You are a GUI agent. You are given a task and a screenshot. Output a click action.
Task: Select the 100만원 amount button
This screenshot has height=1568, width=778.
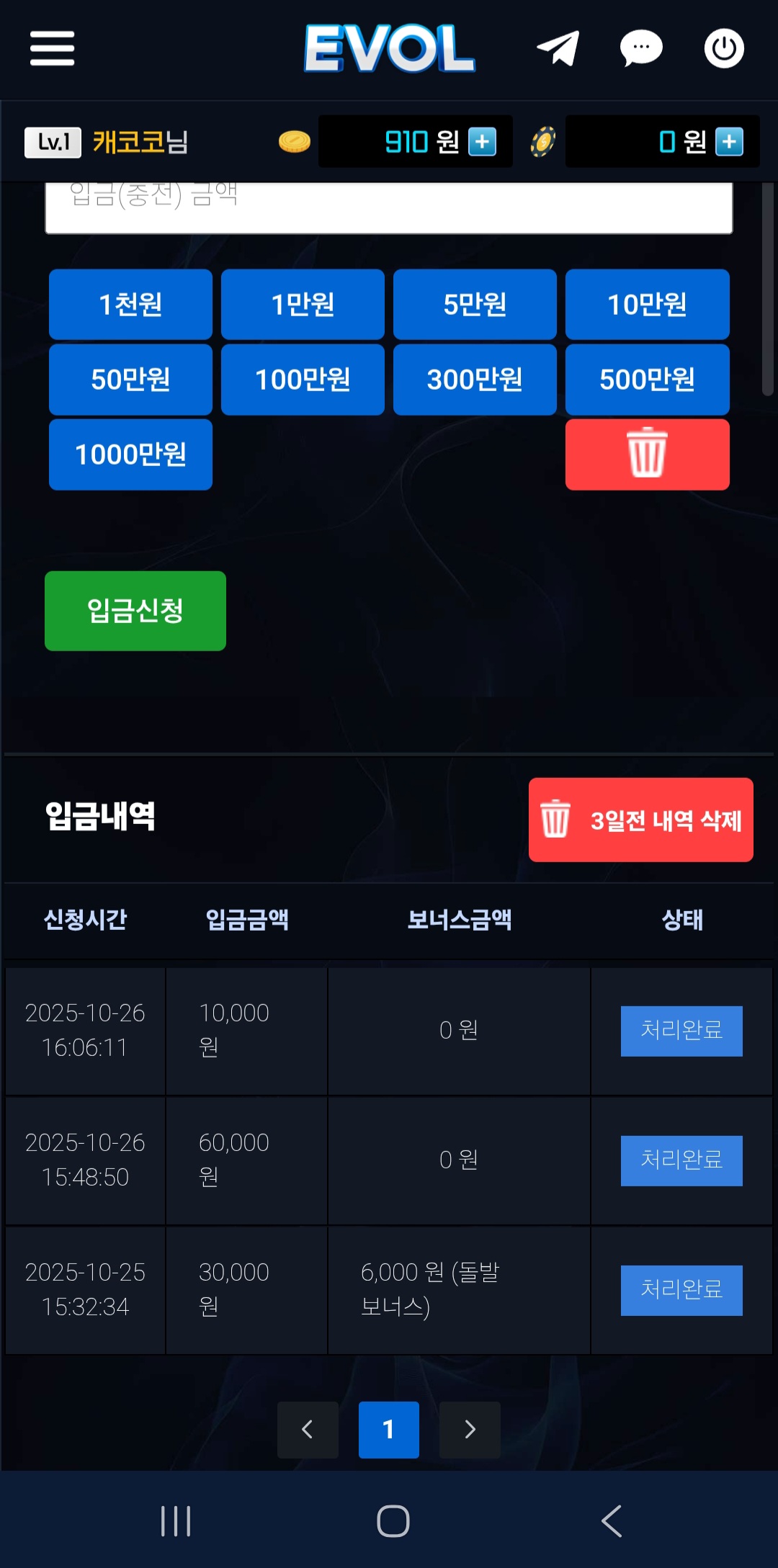(303, 380)
